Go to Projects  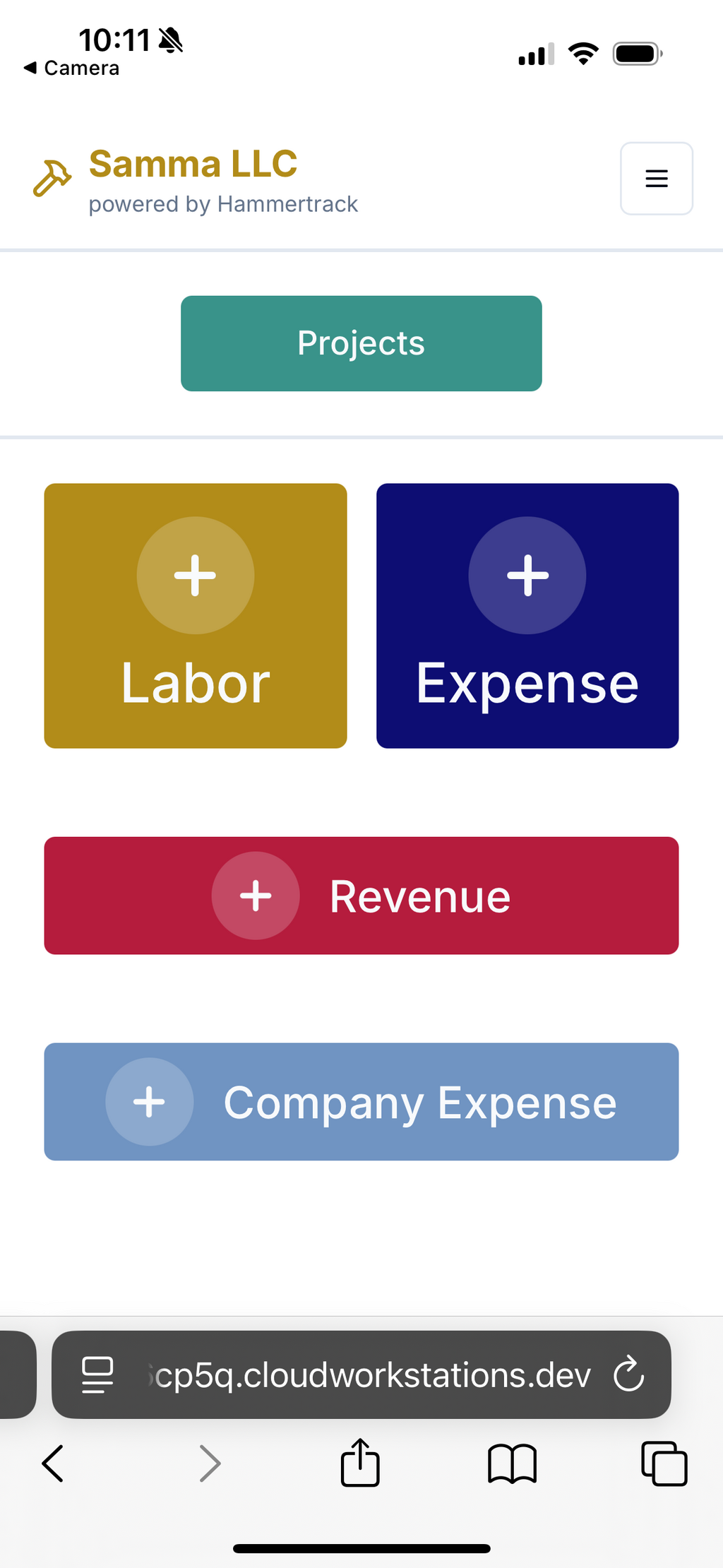point(361,343)
